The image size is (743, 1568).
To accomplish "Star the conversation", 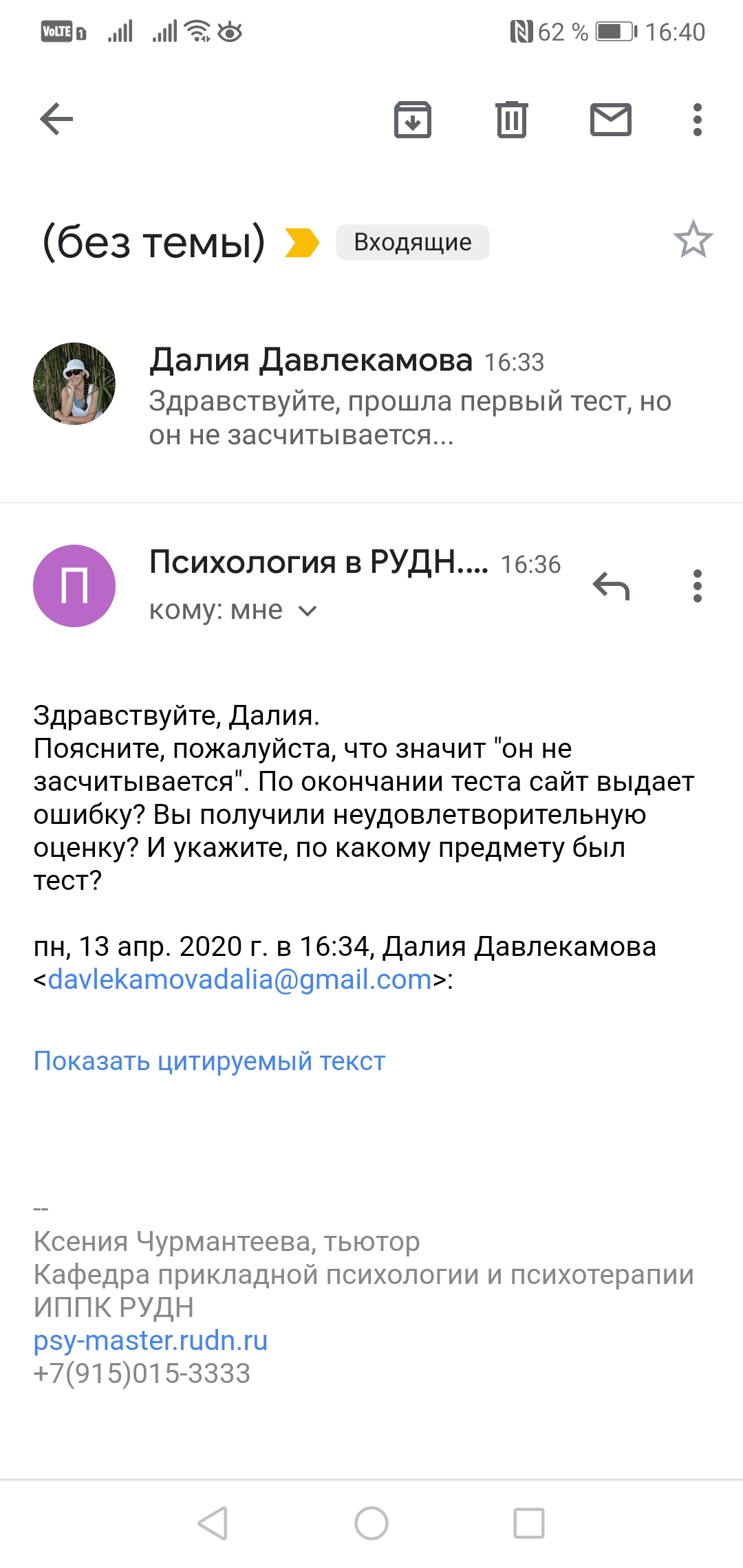I will tap(693, 240).
